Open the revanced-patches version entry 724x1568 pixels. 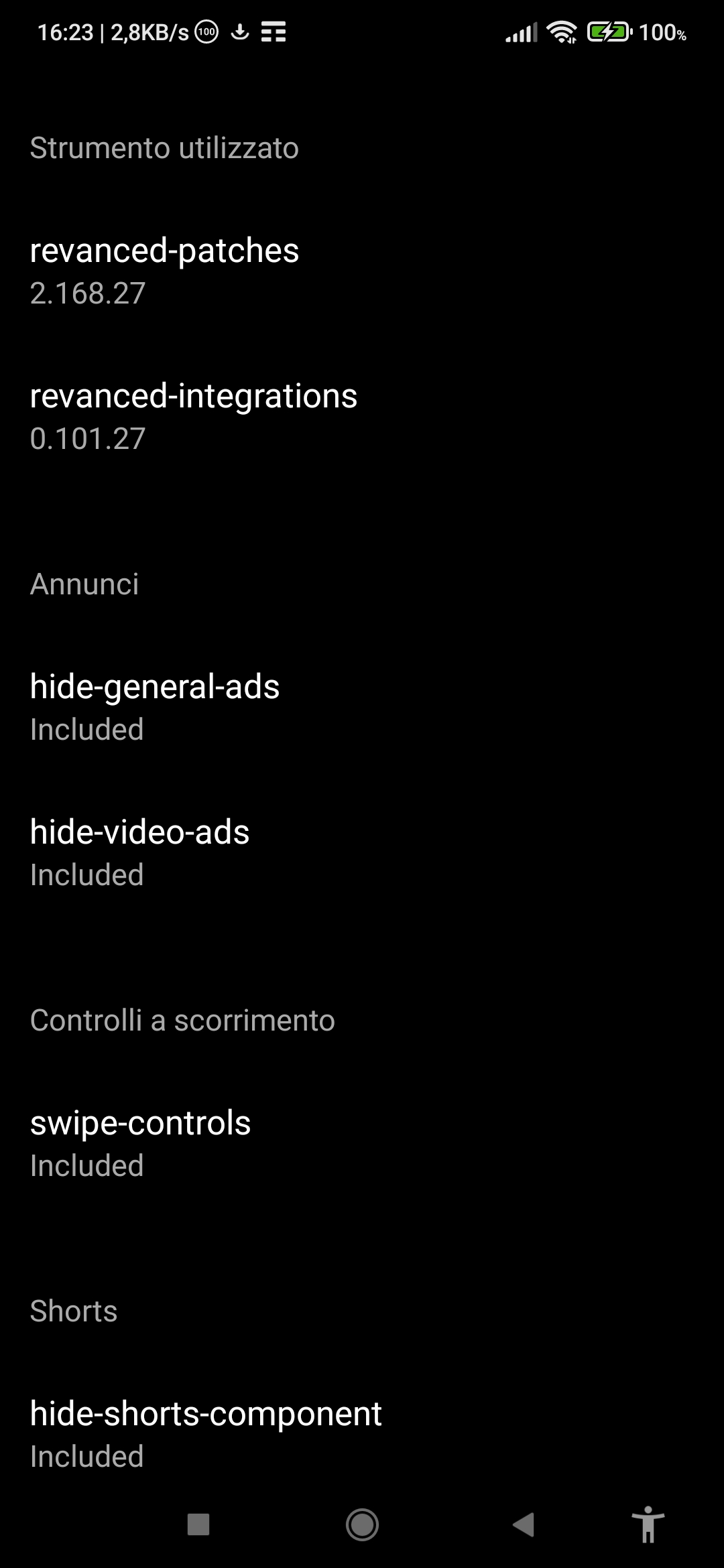[164, 270]
